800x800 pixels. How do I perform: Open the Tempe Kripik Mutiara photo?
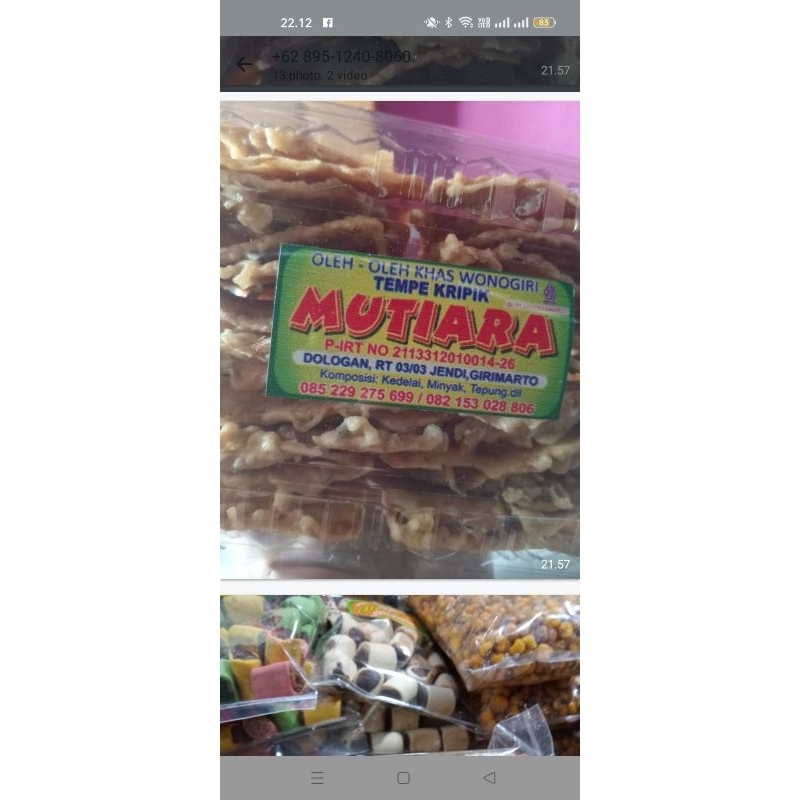click(400, 338)
